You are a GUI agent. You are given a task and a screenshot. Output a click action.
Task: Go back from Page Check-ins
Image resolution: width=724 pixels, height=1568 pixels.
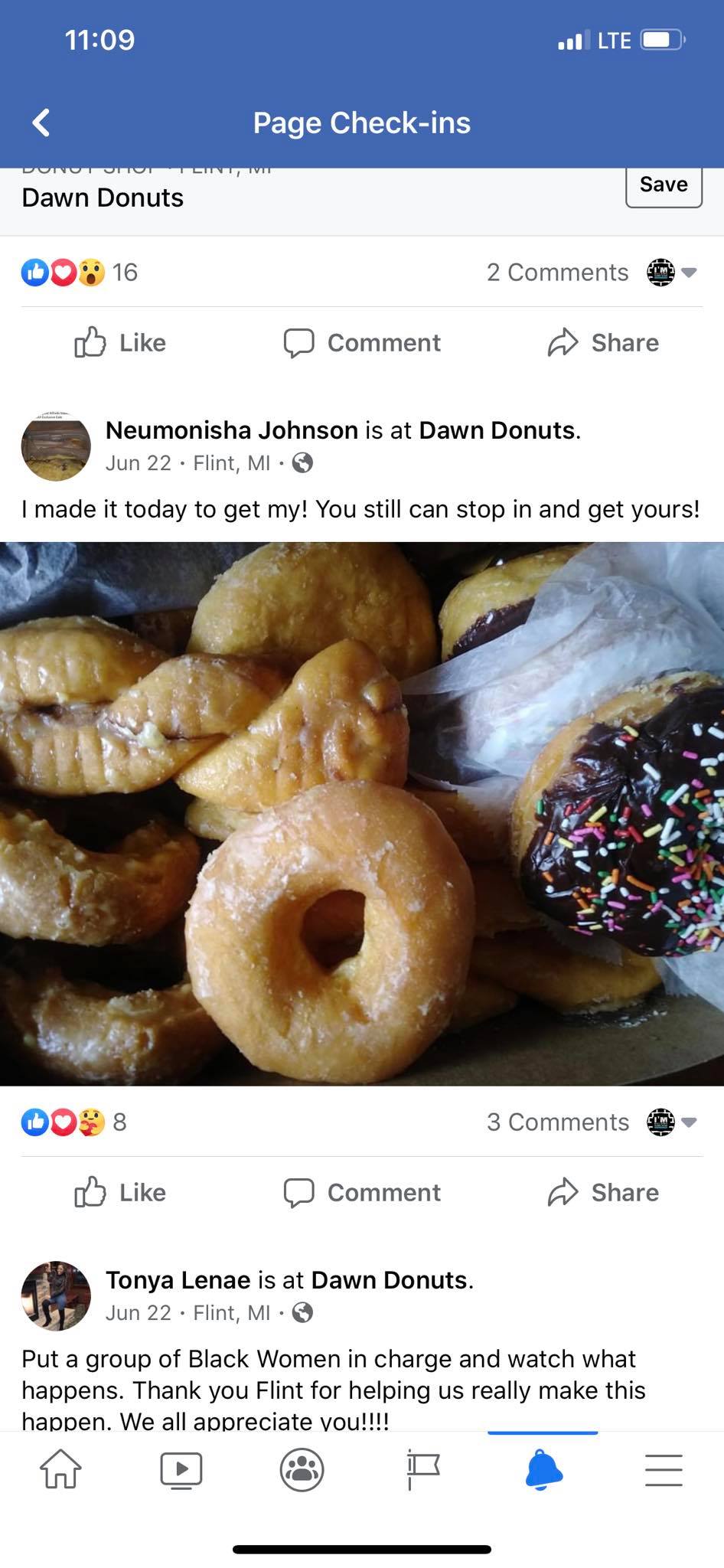[41, 122]
